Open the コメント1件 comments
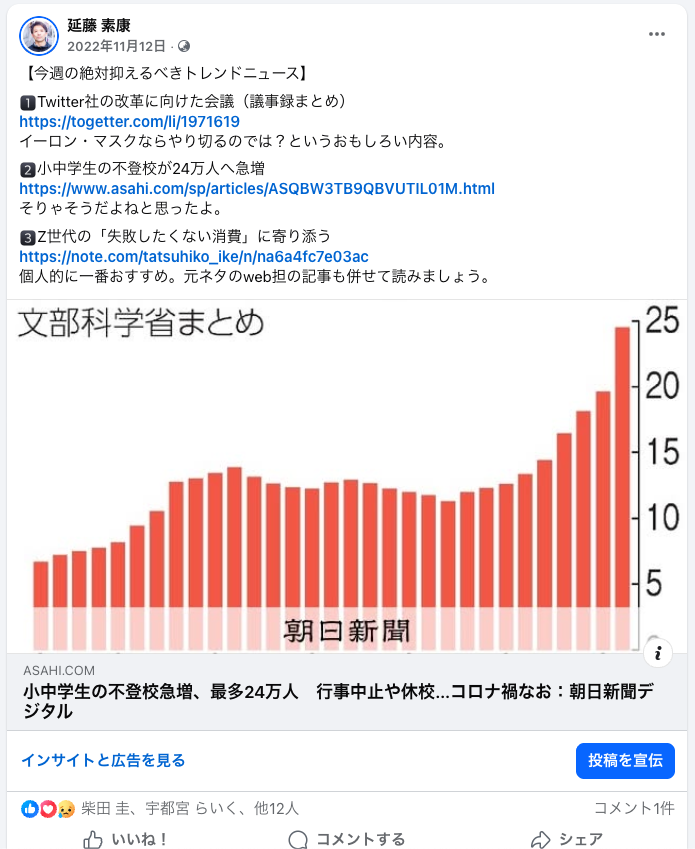 [633, 808]
